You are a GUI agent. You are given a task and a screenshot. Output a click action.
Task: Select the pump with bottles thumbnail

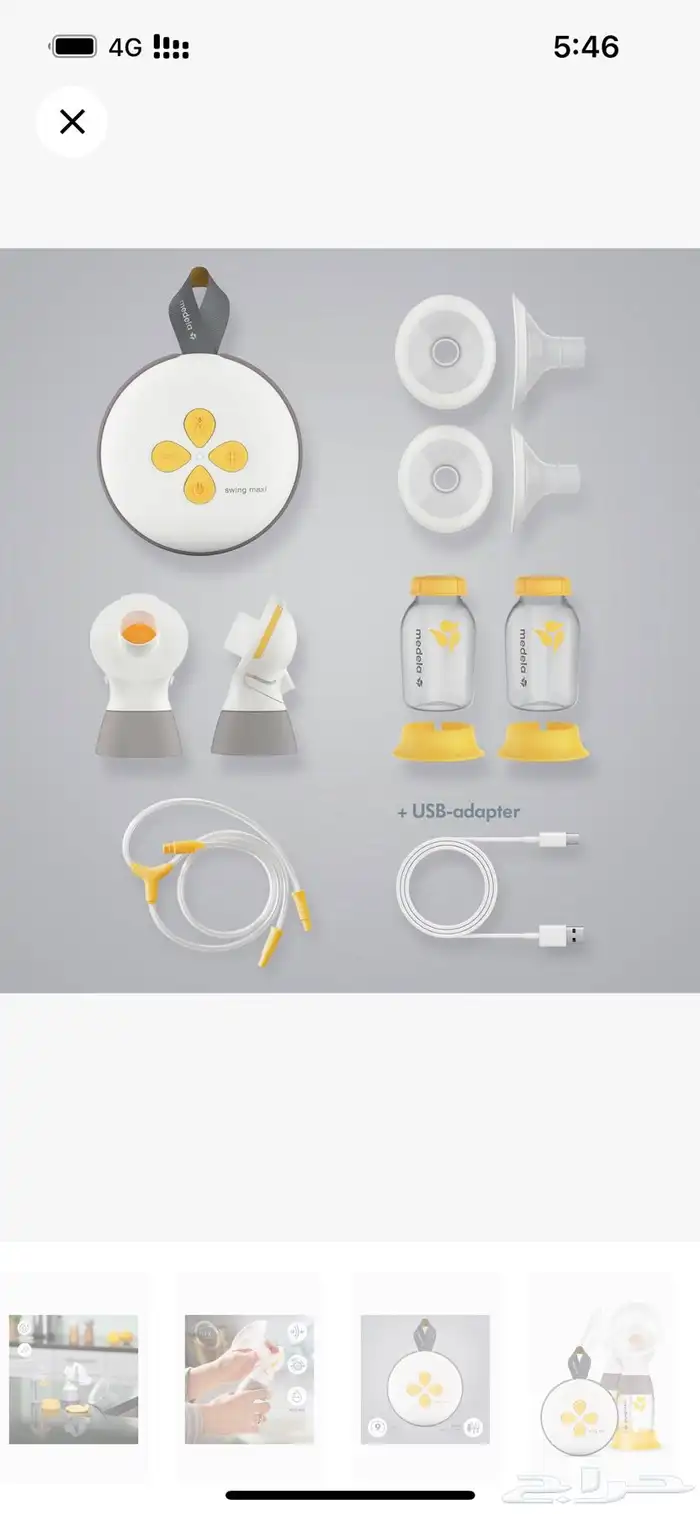coord(600,1378)
